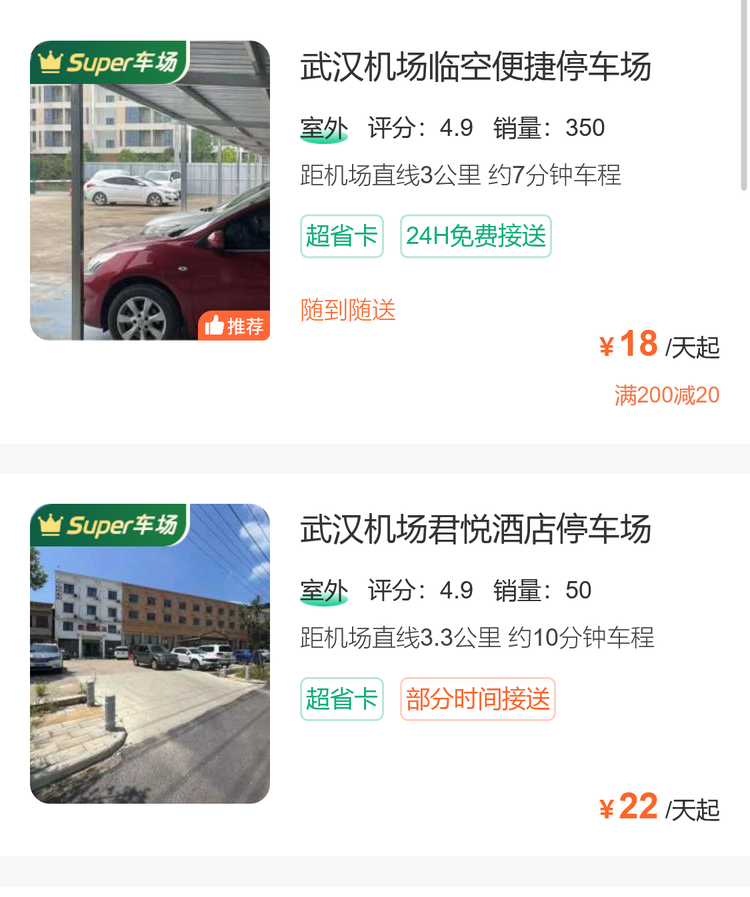Open 武汉机场临空便捷停车场 listing
This screenshot has width=750, height=897.
(x=476, y=67)
